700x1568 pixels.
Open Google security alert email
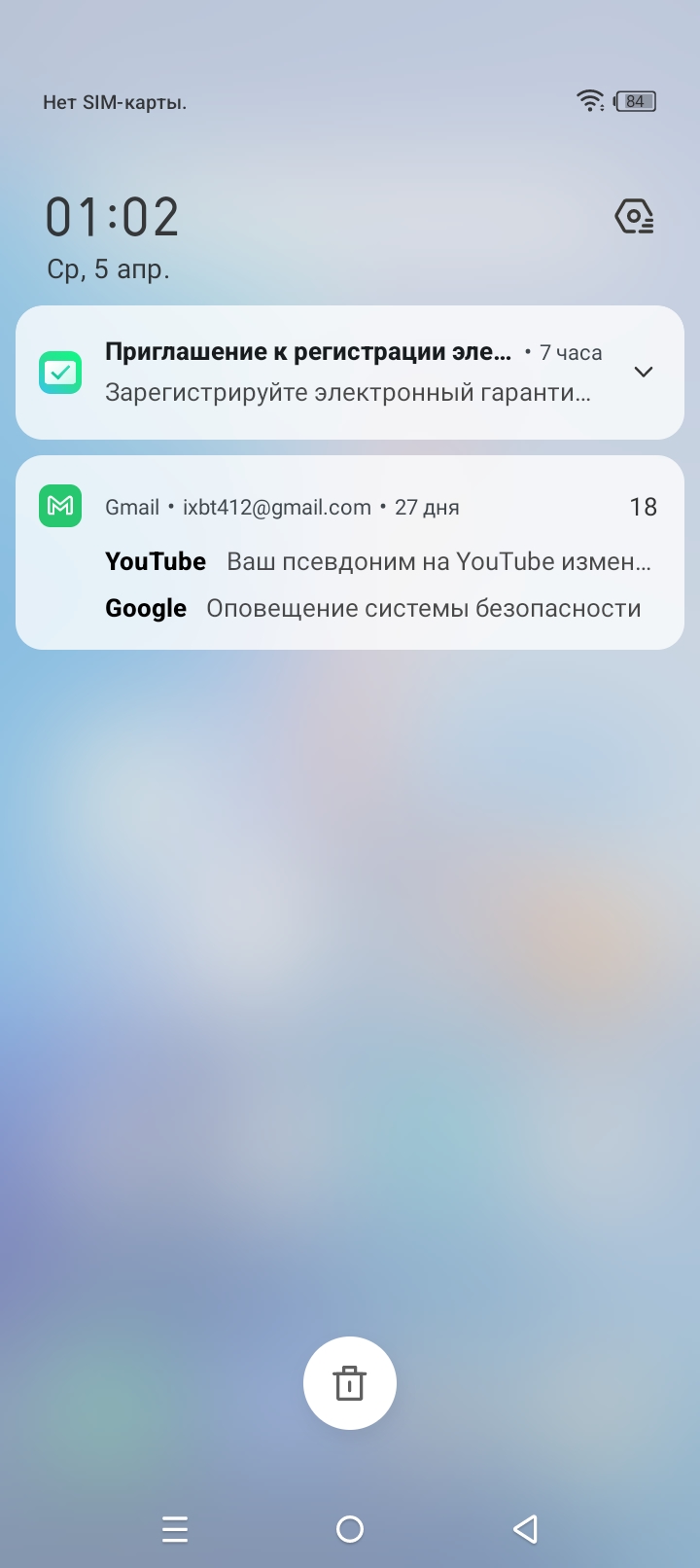(x=377, y=609)
